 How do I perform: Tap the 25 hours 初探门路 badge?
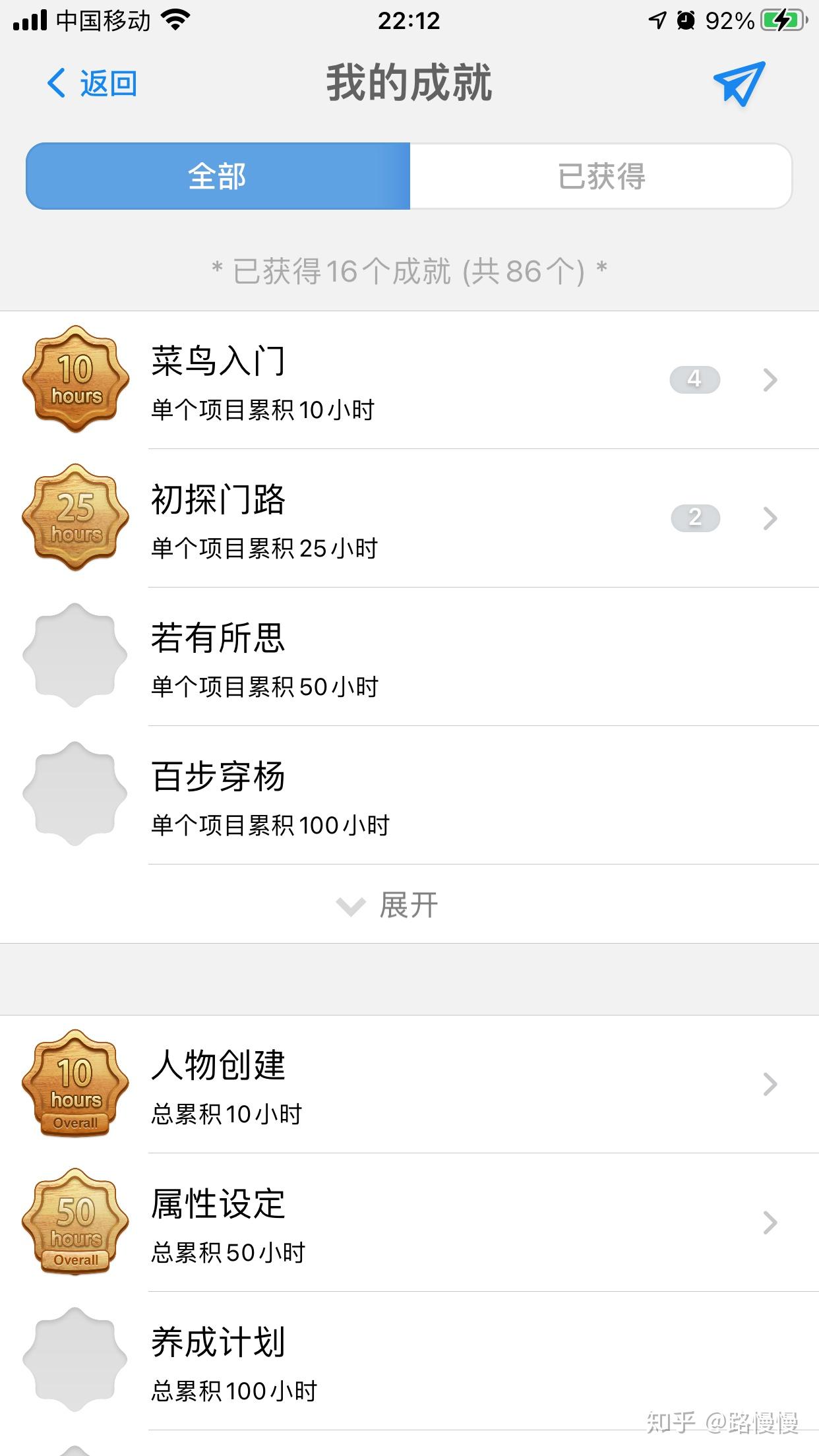coord(75,518)
